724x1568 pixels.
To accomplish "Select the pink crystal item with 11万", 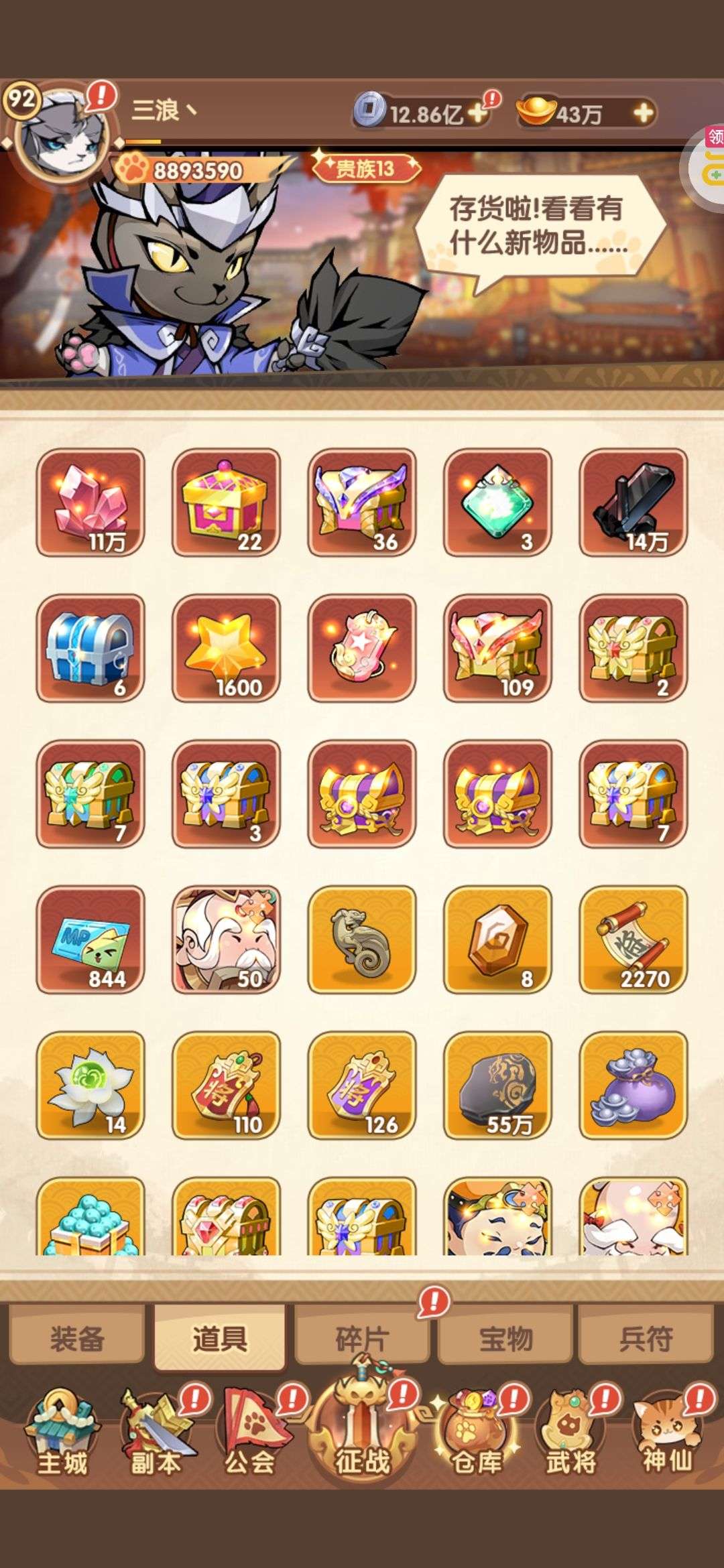I will click(90, 503).
